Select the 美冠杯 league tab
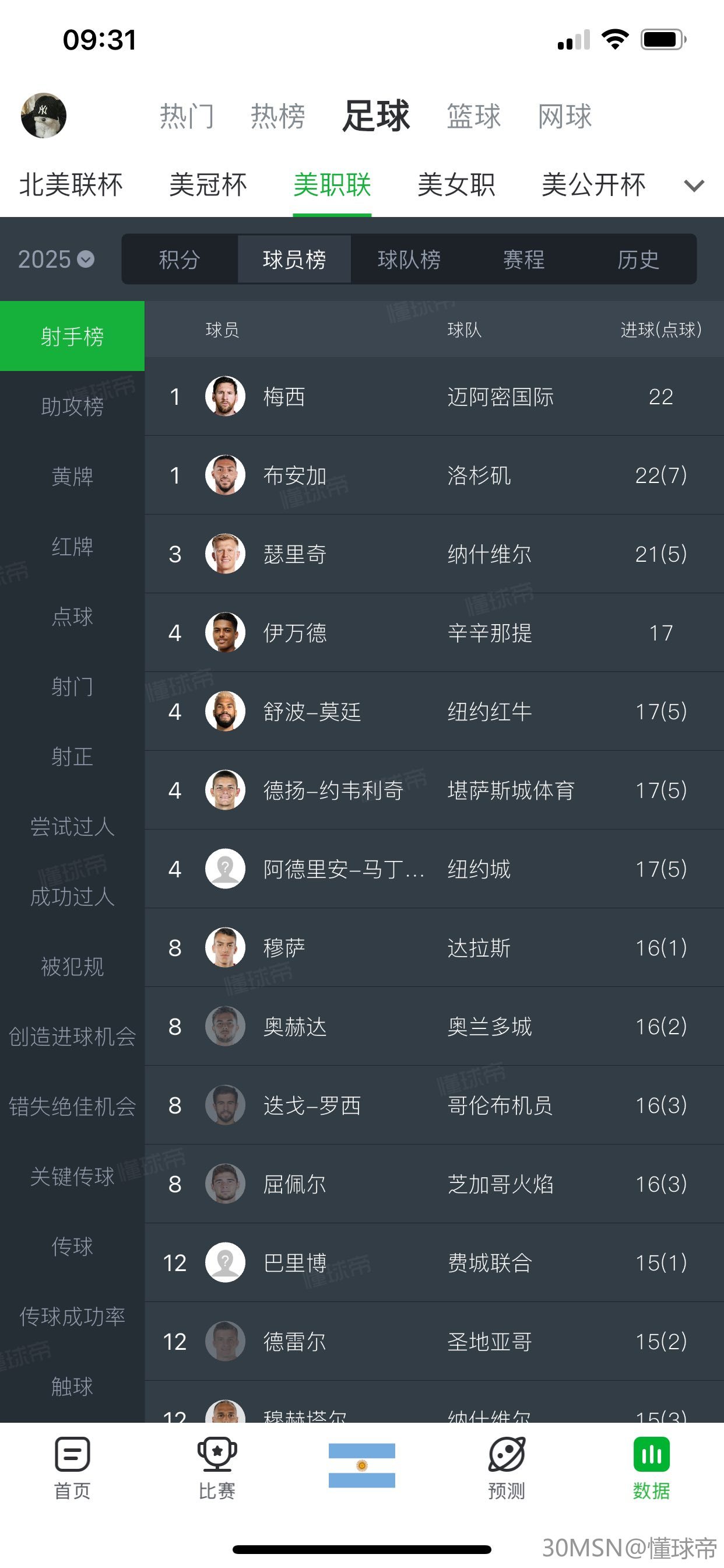The height and width of the screenshot is (1568, 724). (x=208, y=184)
